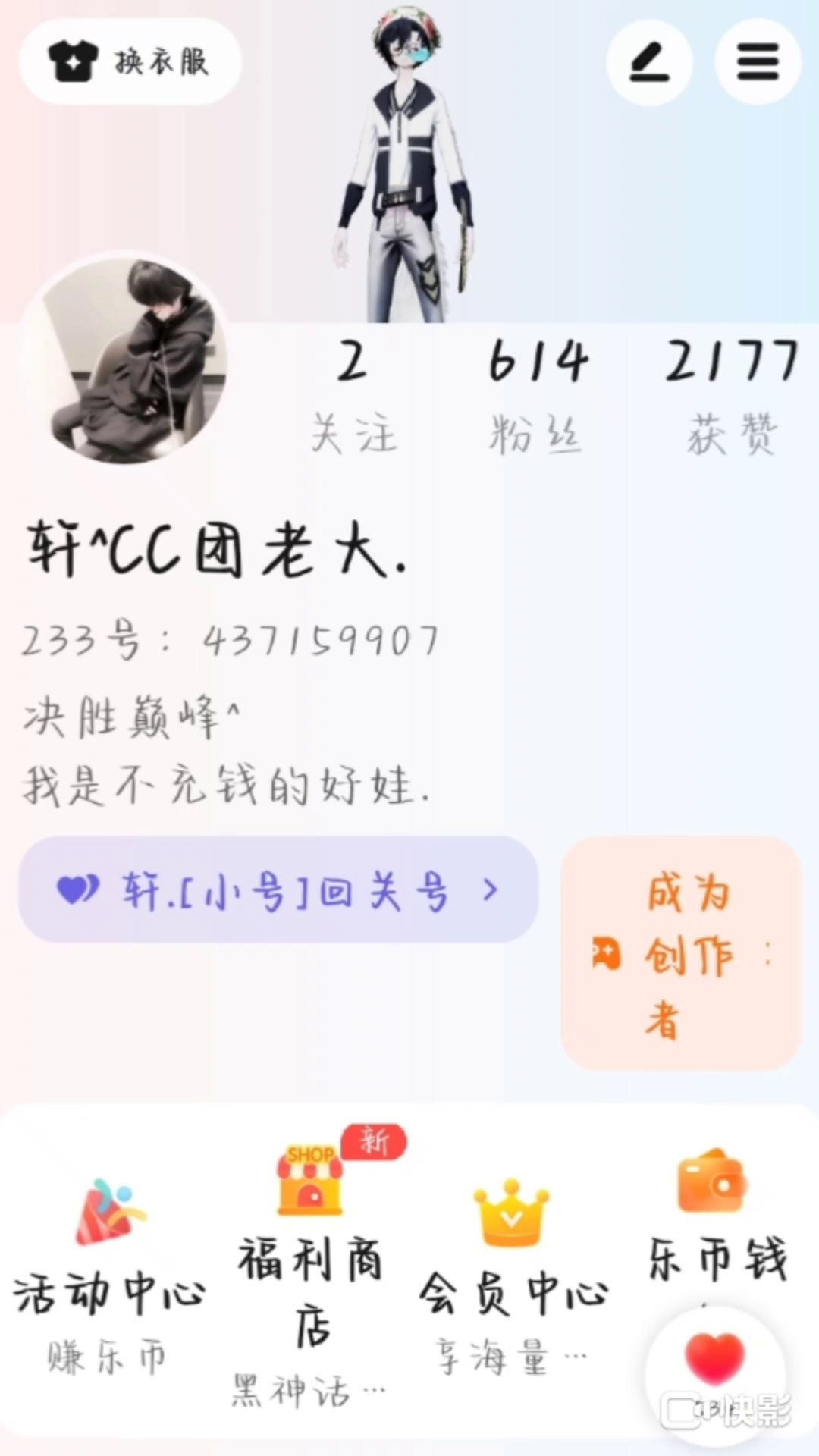Tap the 换衣服 change outfit button
The height and width of the screenshot is (1456, 819).
click(130, 61)
